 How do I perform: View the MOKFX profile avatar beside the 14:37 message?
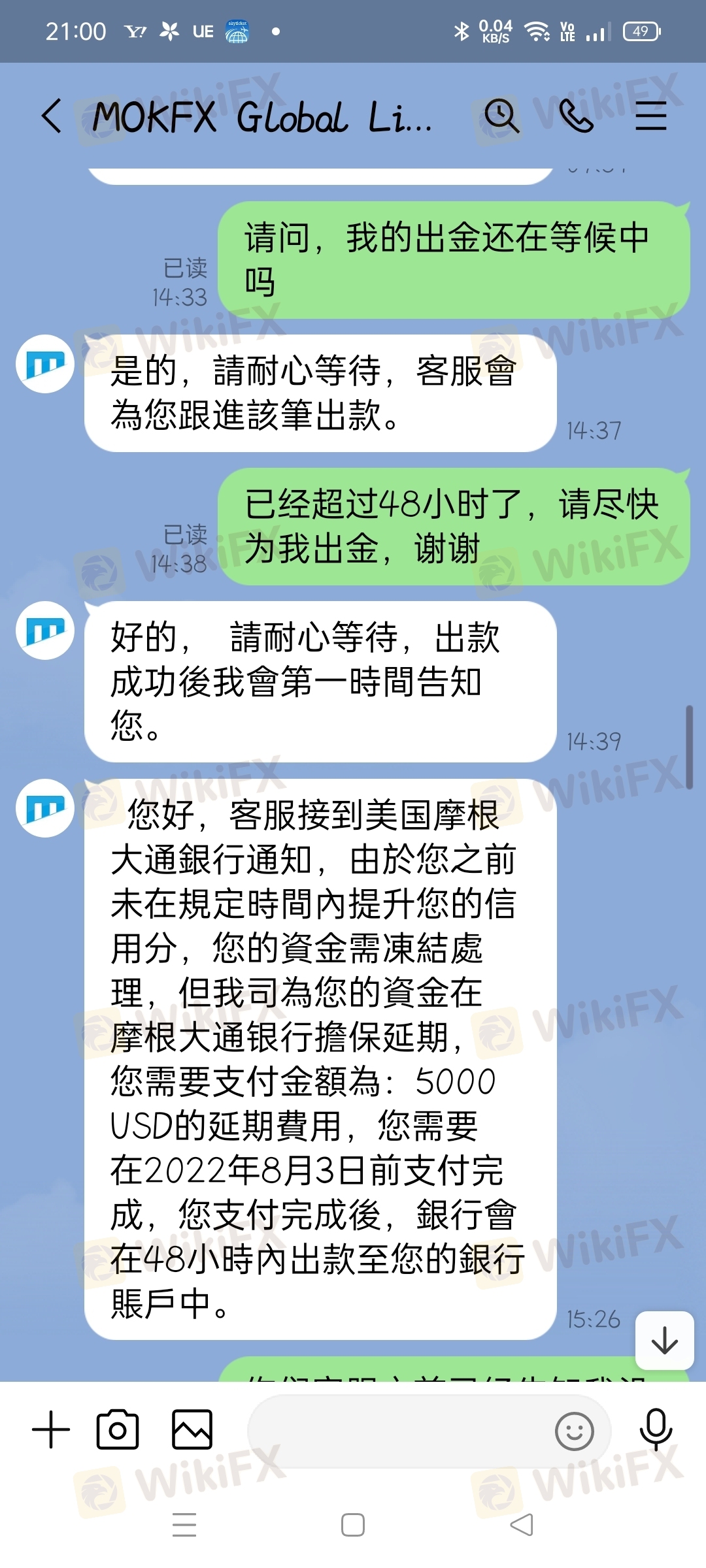click(x=45, y=364)
